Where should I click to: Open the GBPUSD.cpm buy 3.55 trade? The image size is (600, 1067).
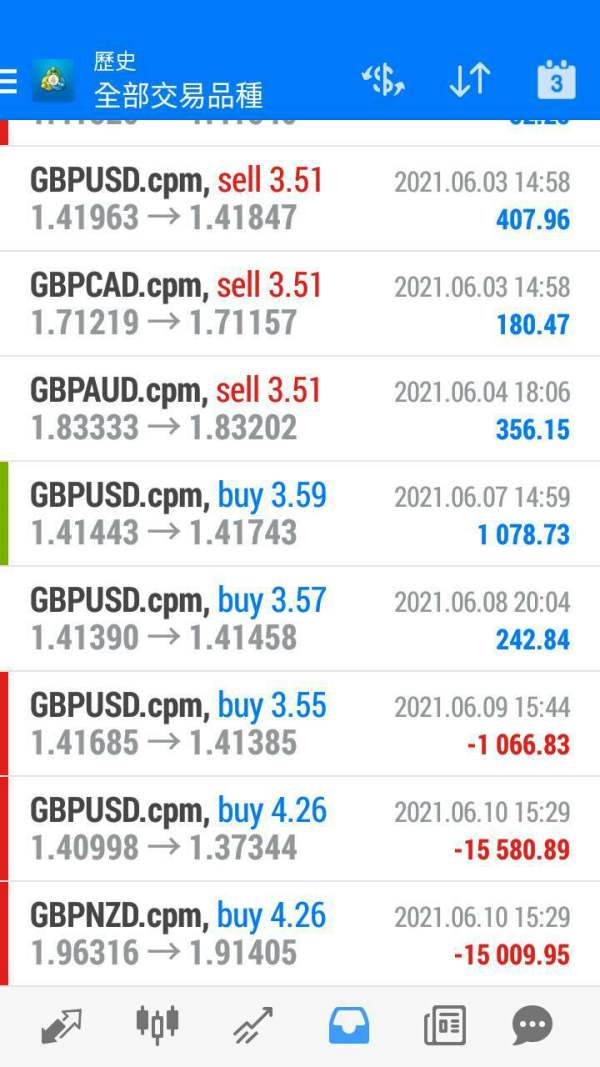pyautogui.click(x=300, y=723)
